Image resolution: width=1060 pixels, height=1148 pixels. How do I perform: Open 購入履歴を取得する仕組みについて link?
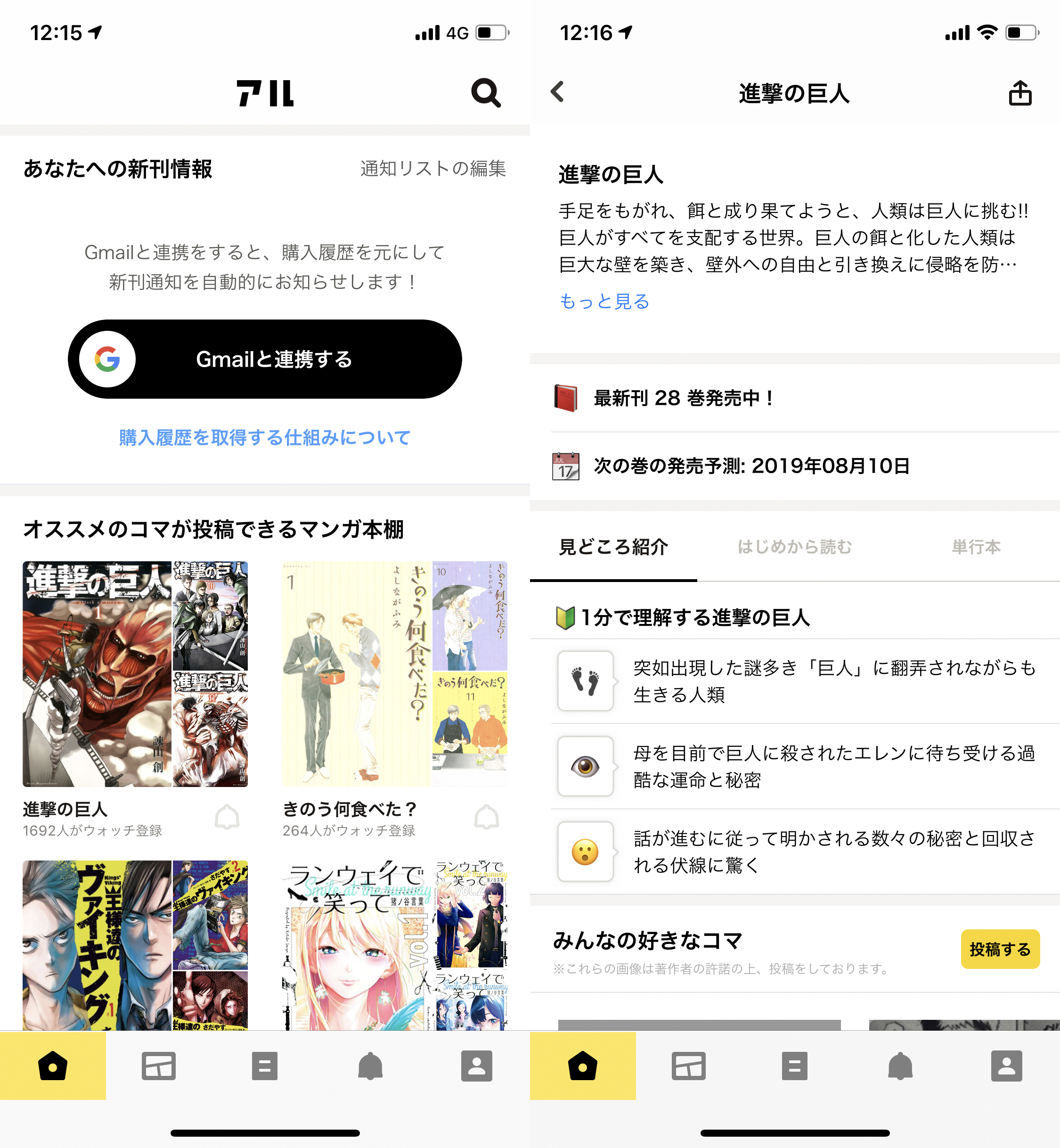coord(264,438)
